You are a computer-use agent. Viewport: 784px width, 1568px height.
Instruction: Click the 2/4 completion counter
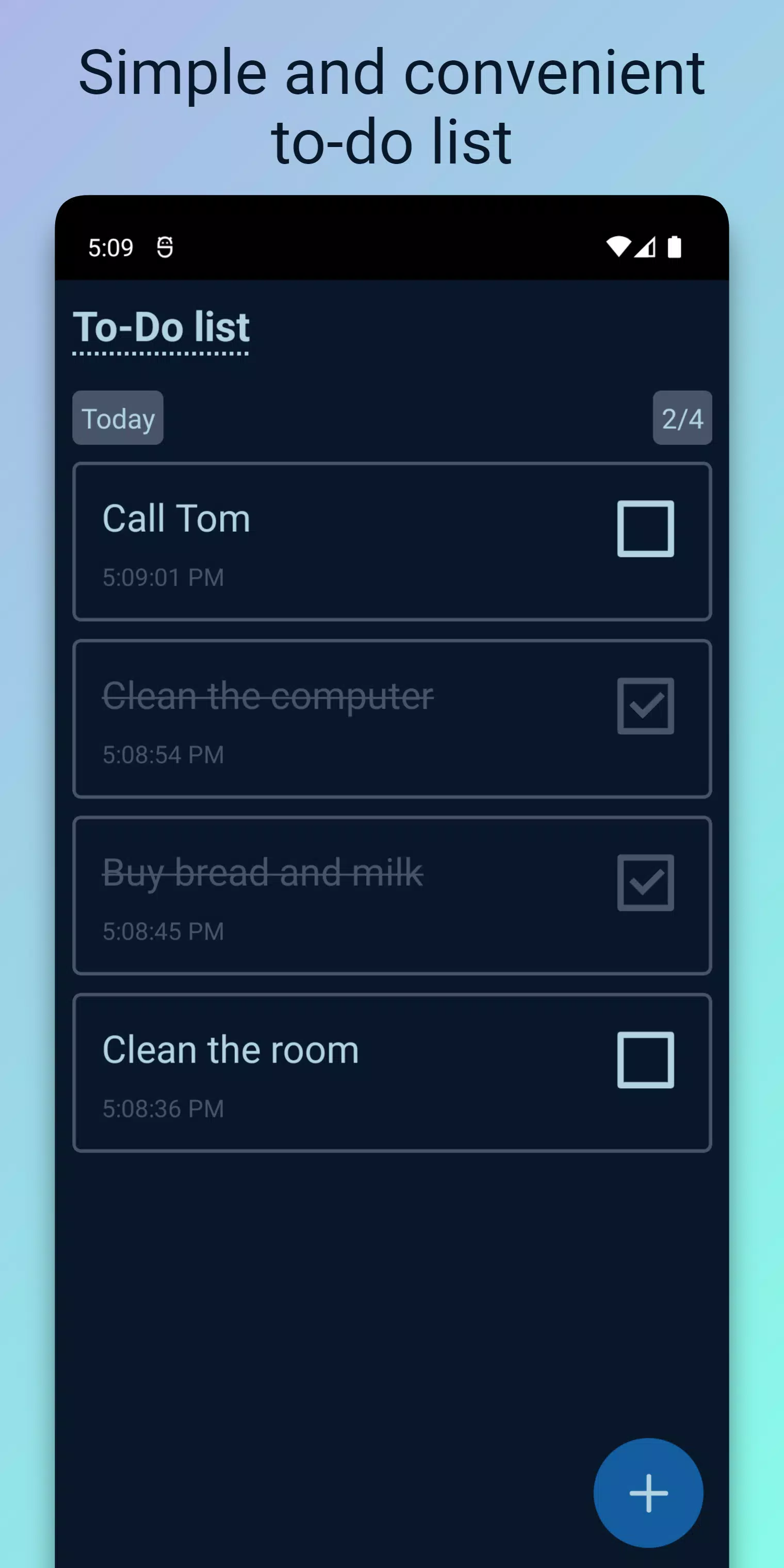coord(682,418)
